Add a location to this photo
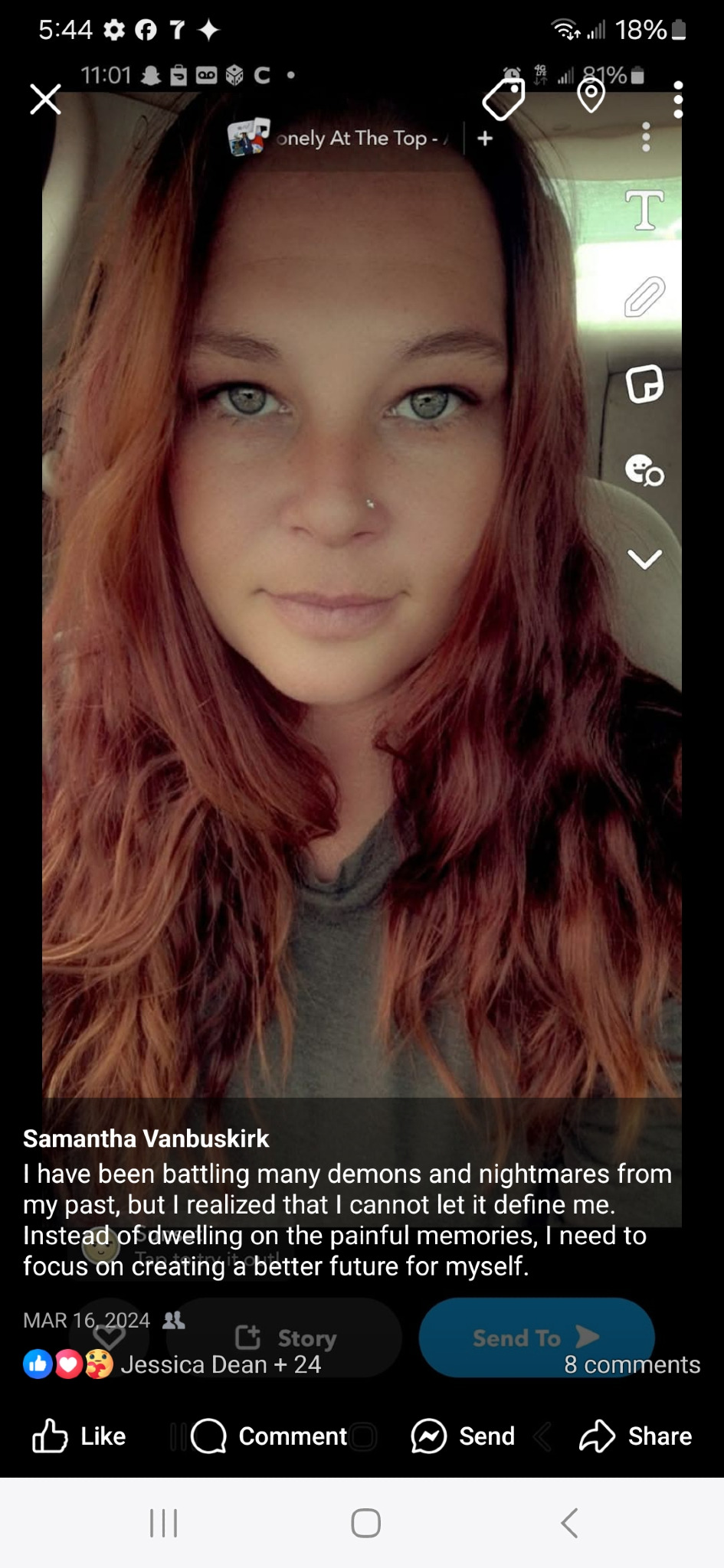Screen dimensions: 724x1568 (591, 97)
